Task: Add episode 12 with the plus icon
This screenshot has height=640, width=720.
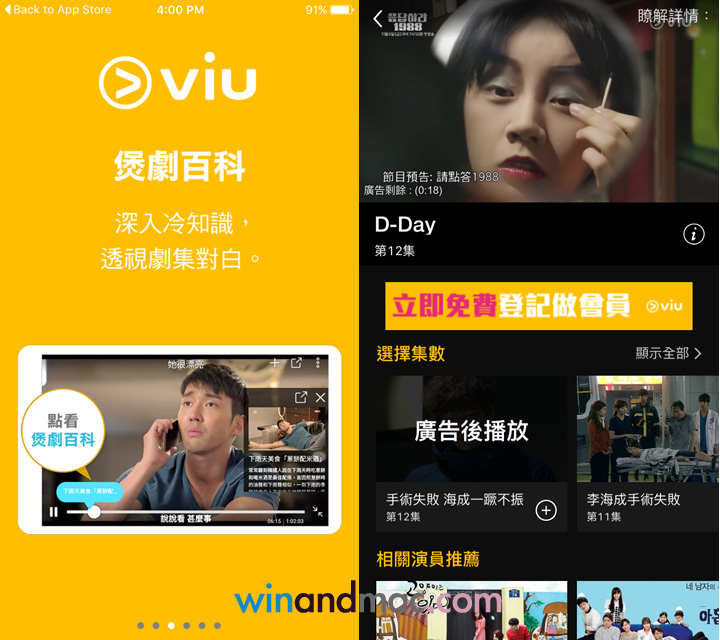Action: (546, 511)
